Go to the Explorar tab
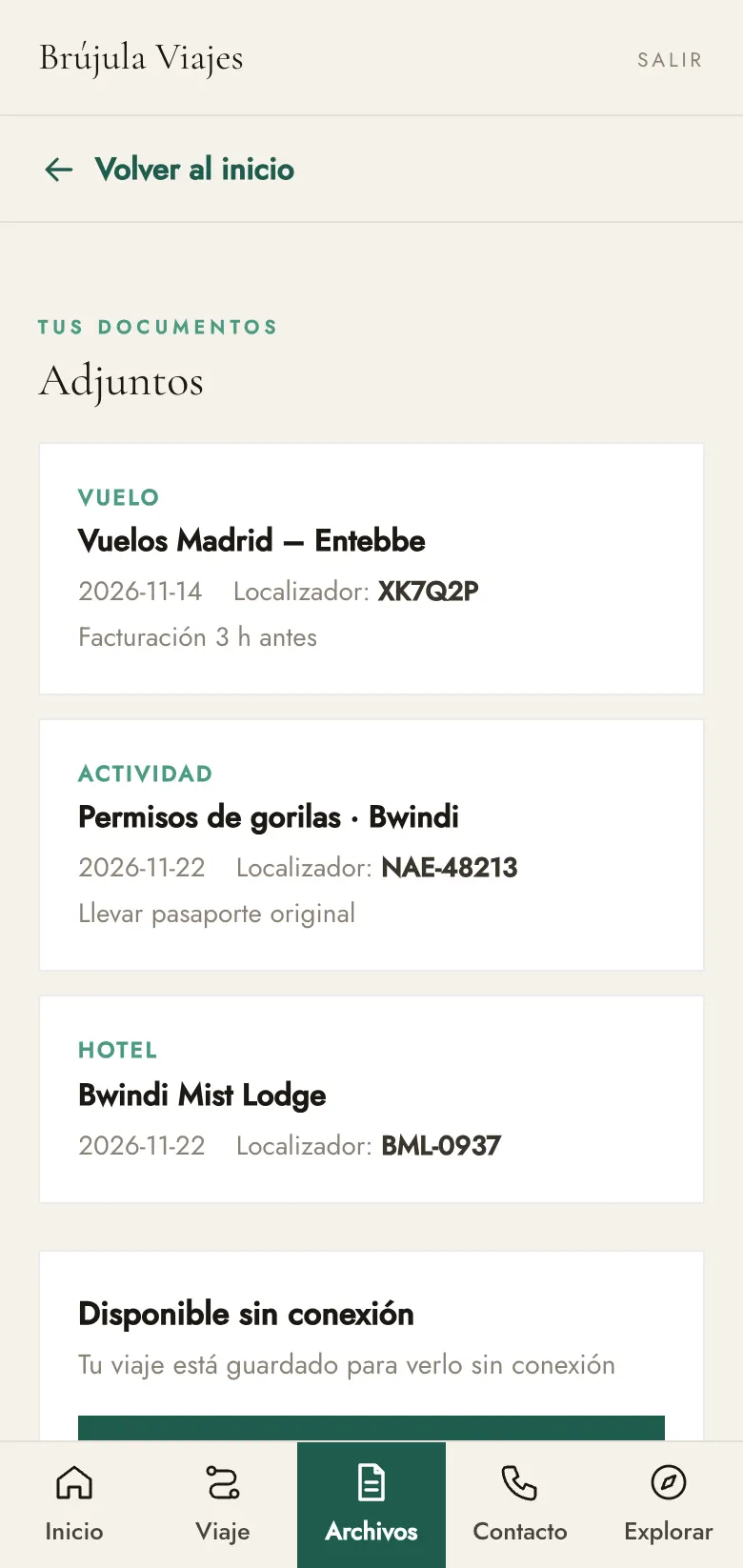Image resolution: width=743 pixels, height=1568 pixels. point(669,1505)
